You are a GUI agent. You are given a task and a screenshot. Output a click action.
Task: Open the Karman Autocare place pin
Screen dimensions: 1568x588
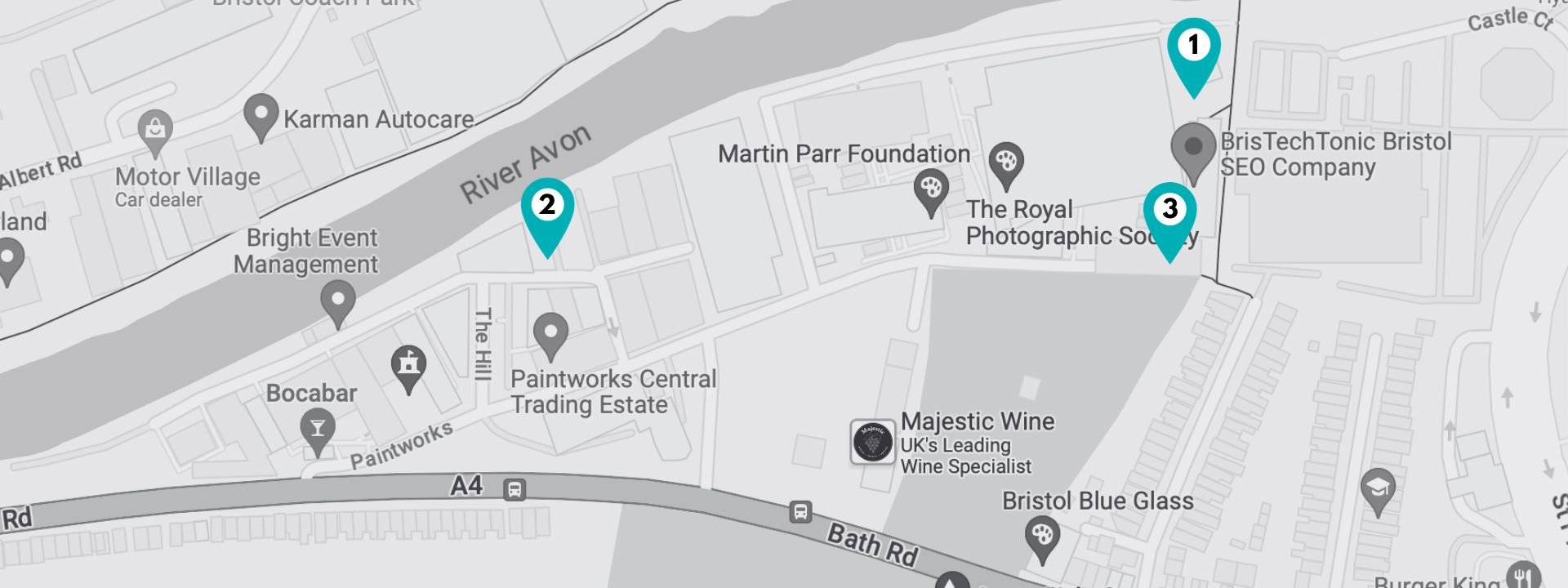coord(261,116)
